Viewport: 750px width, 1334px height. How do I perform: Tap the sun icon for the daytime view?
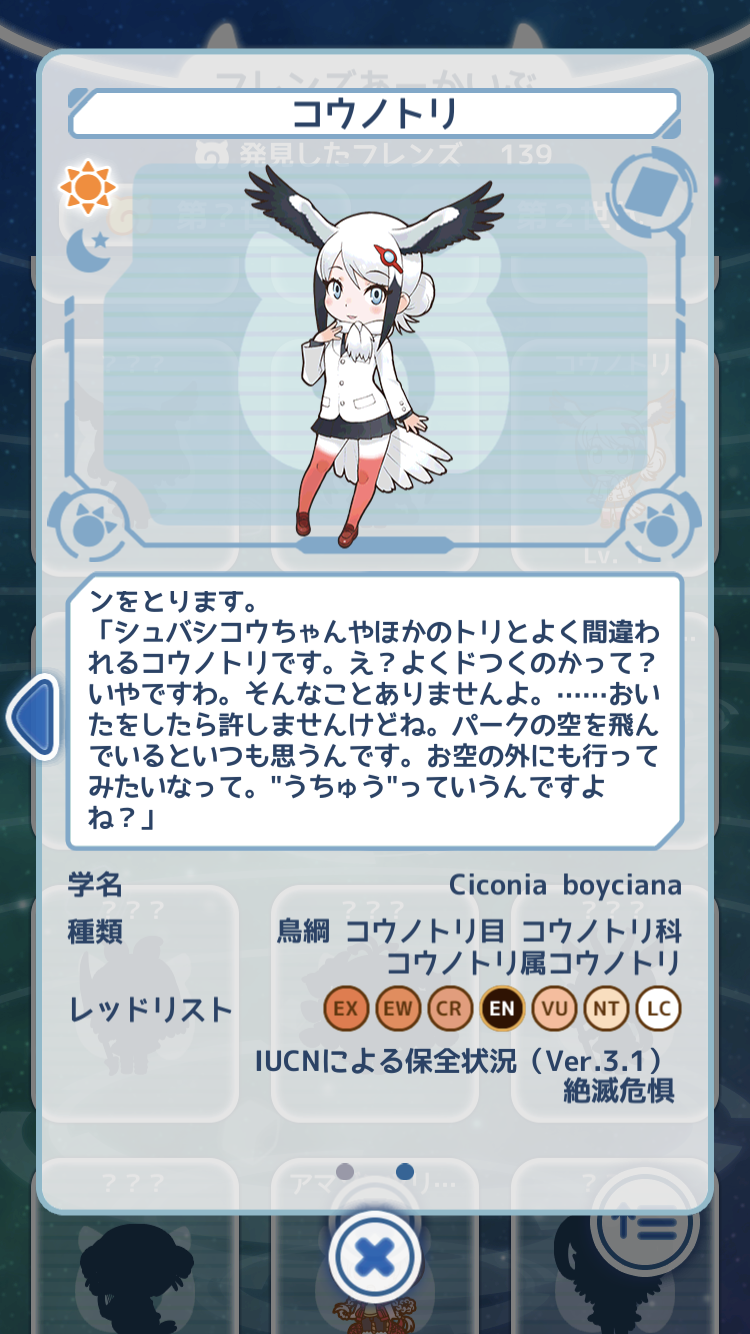[88, 187]
